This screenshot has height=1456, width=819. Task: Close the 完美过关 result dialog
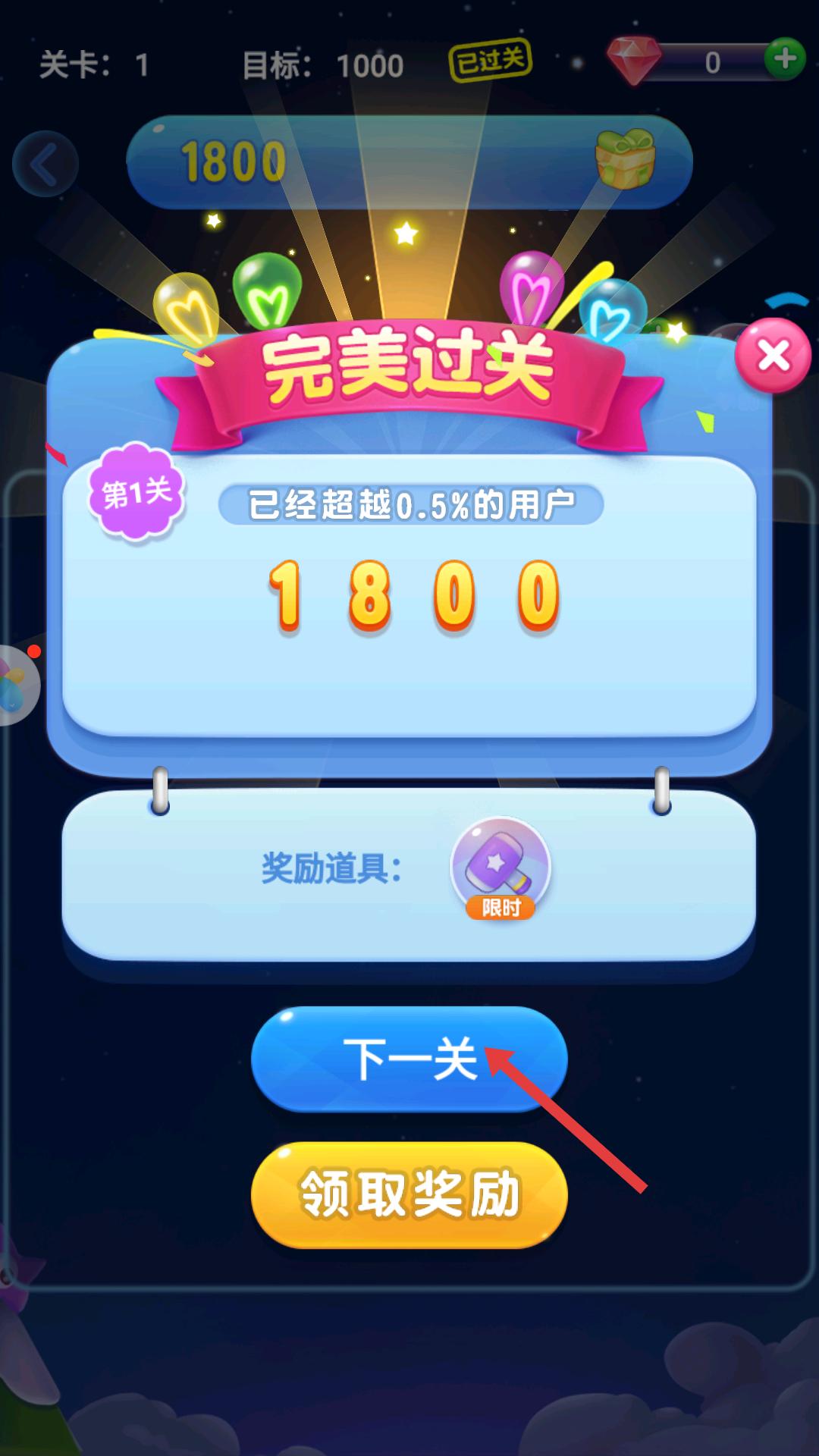click(773, 355)
